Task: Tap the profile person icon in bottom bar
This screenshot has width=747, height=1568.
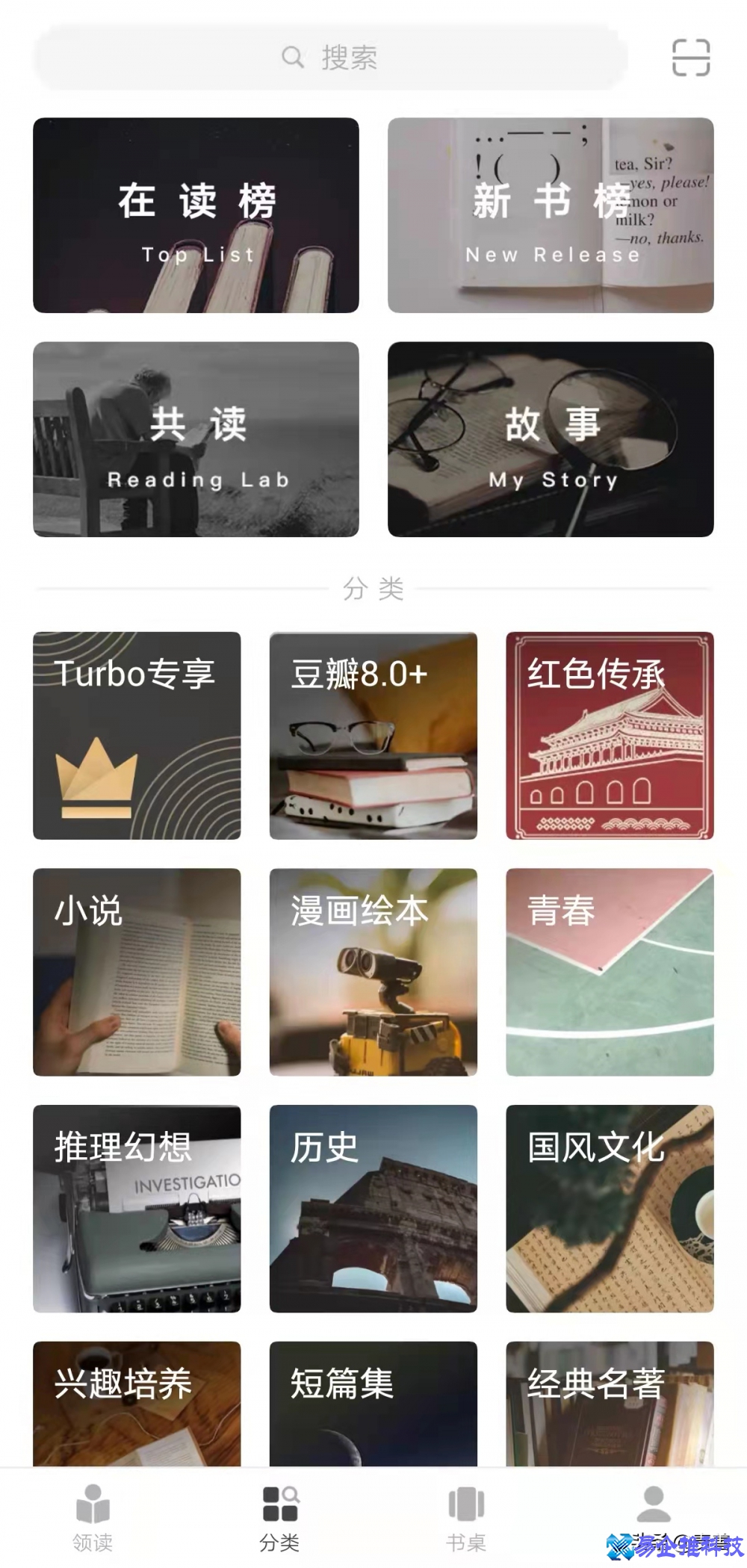Action: click(x=654, y=1504)
